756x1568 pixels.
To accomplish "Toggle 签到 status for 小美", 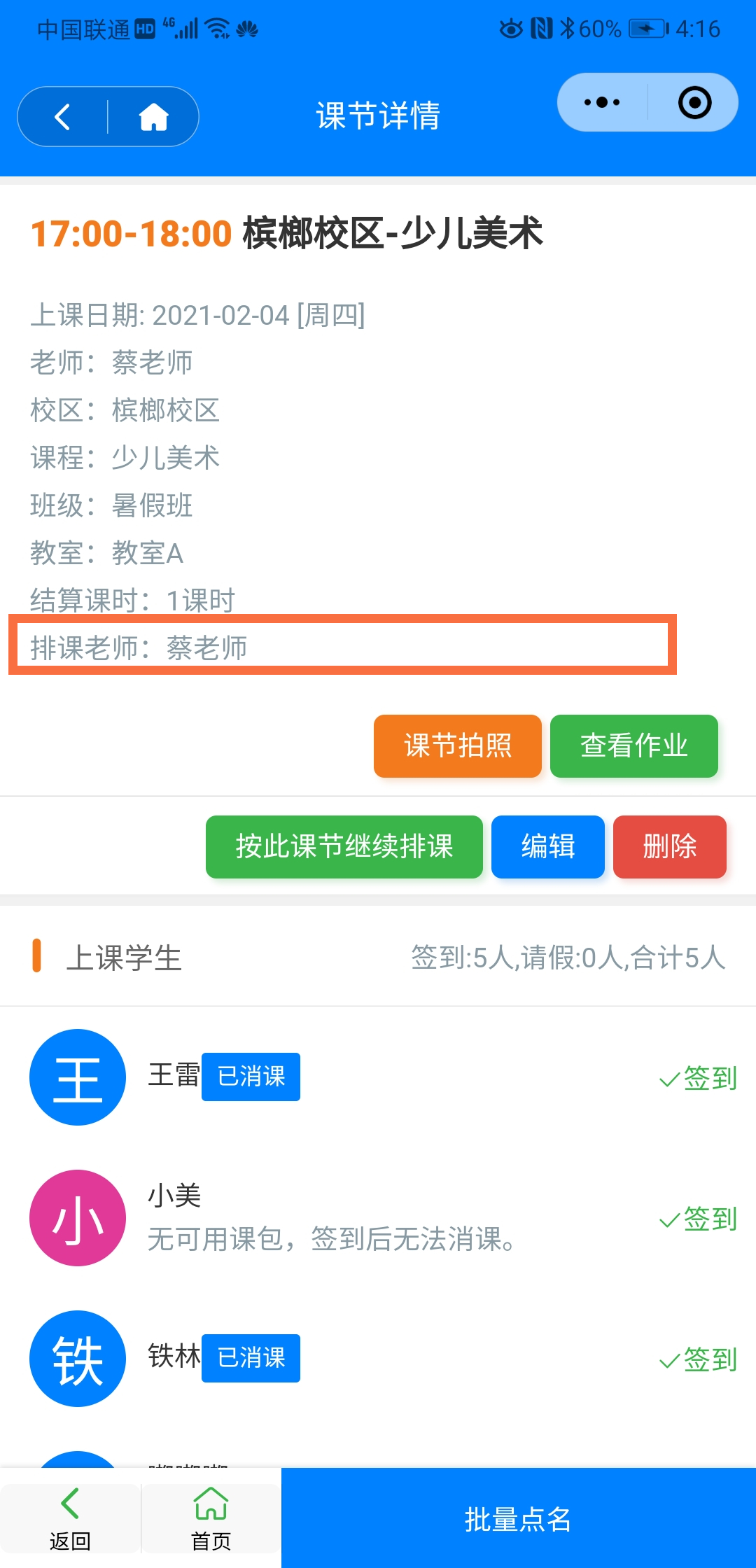I will [x=698, y=1219].
